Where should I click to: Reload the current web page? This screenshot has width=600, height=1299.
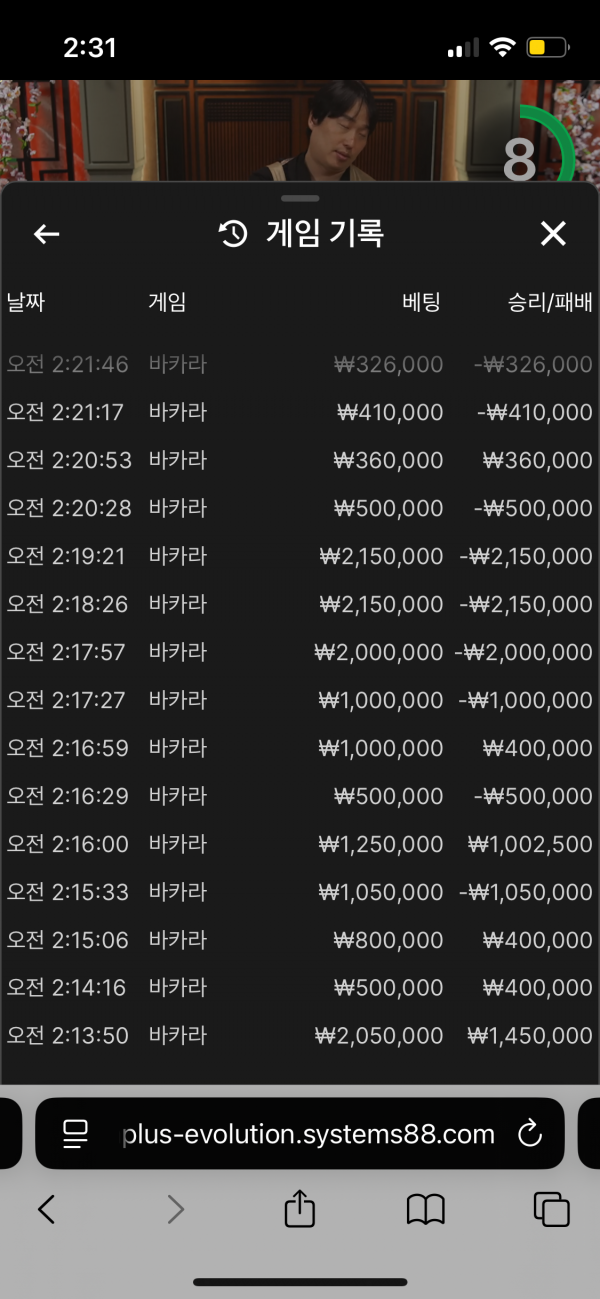click(x=529, y=1134)
